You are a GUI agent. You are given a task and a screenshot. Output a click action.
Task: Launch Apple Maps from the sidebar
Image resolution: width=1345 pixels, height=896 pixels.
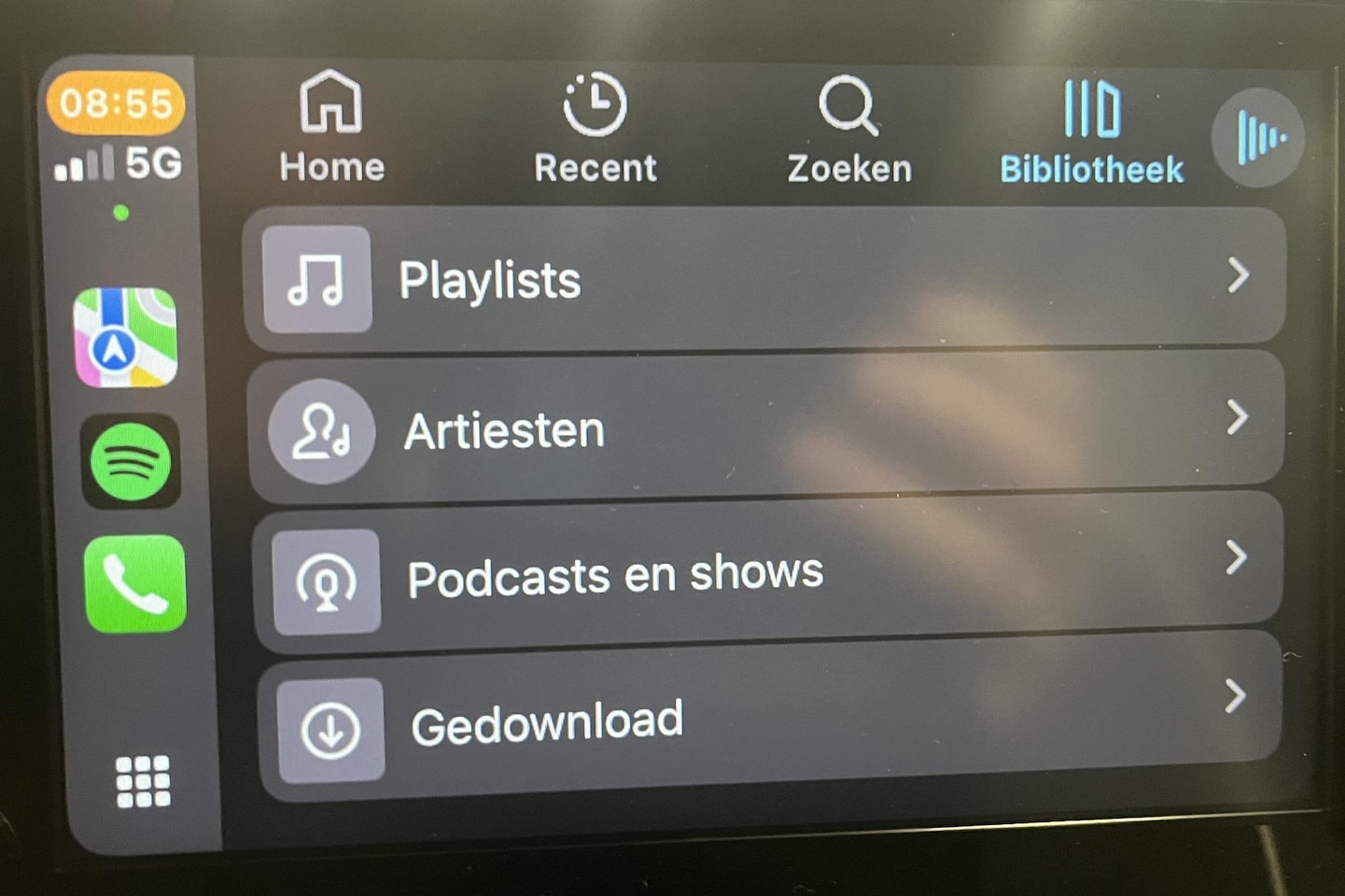pyautogui.click(x=126, y=337)
